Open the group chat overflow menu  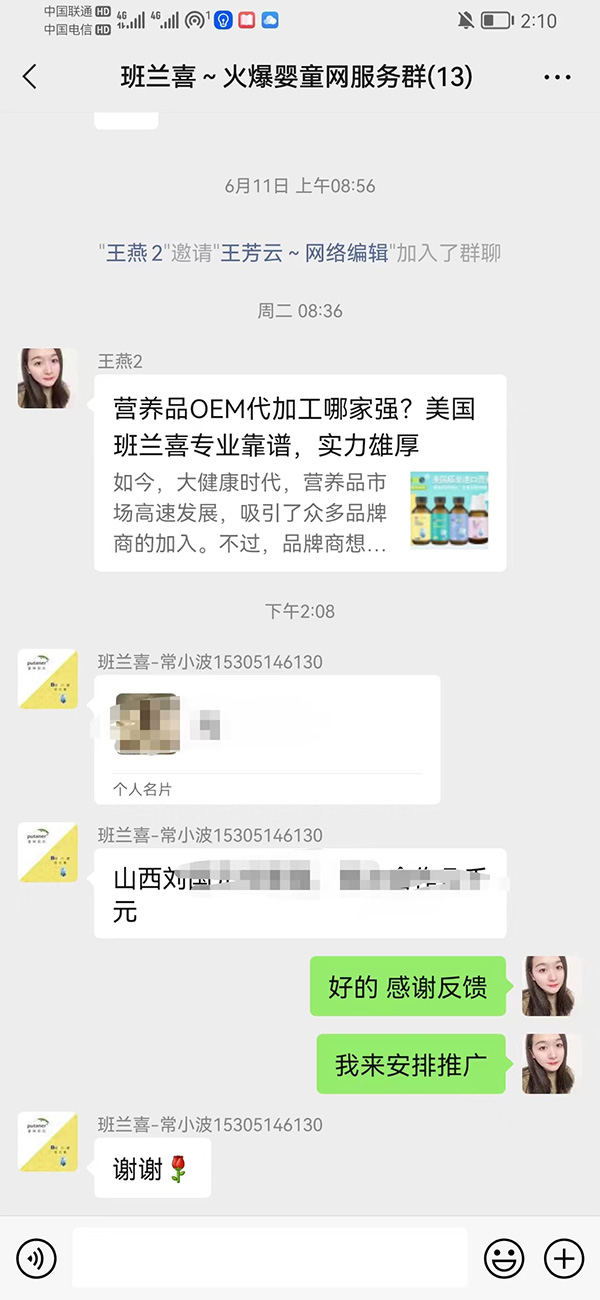coord(556,77)
